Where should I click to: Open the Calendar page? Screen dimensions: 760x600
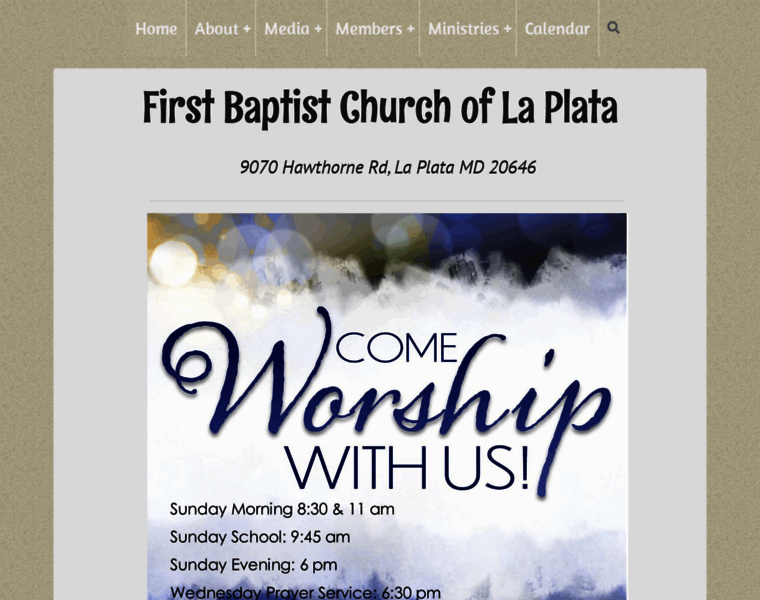click(x=557, y=29)
